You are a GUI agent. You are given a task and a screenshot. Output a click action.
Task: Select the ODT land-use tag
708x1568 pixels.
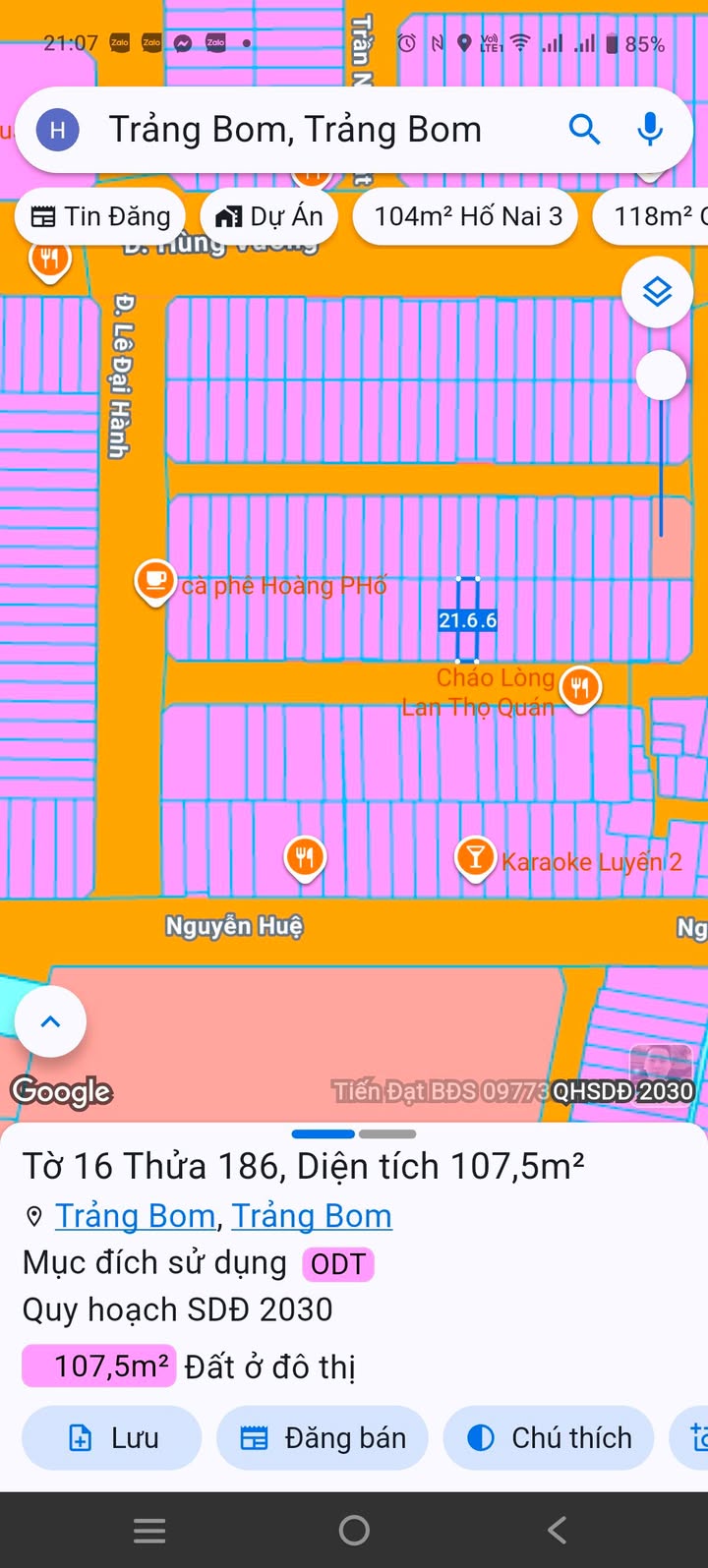point(338,1264)
